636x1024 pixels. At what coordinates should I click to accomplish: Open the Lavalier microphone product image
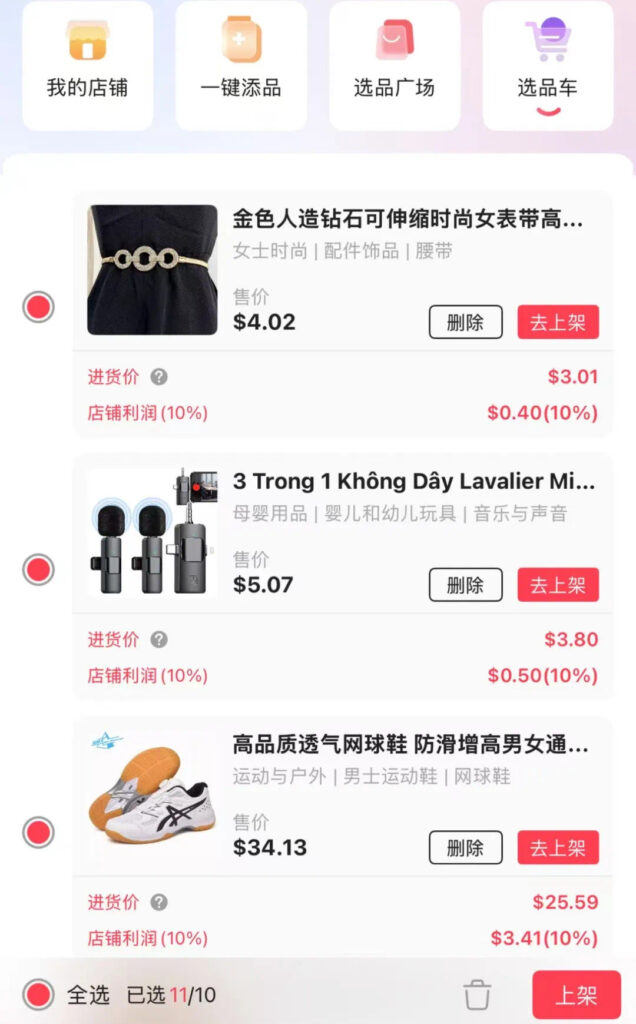point(152,533)
